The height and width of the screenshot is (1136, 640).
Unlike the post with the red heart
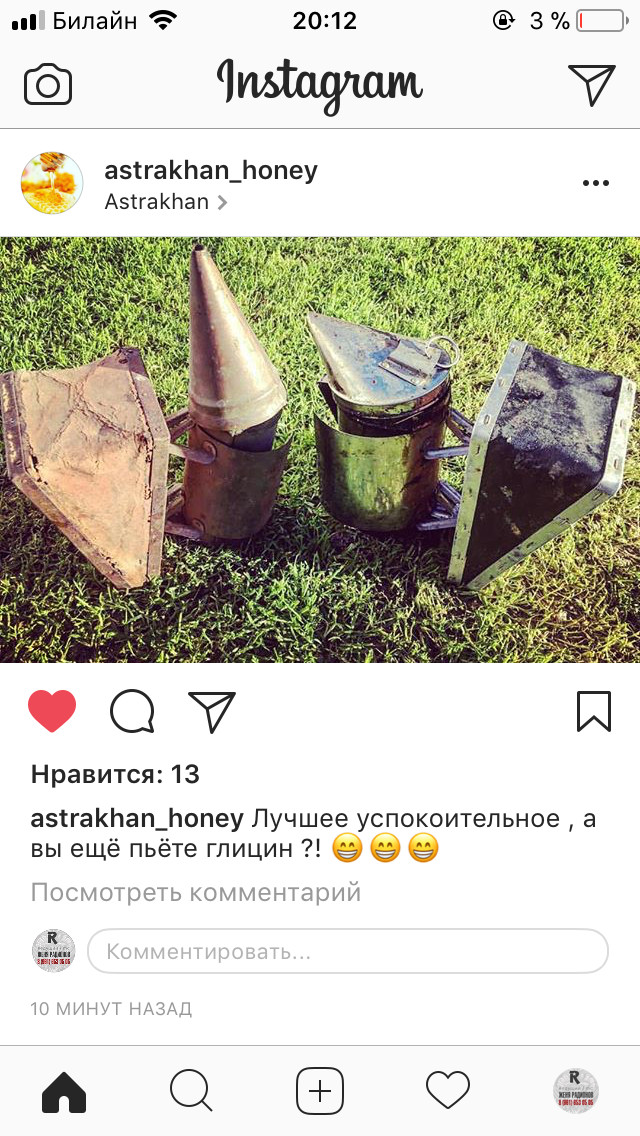[x=52, y=712]
